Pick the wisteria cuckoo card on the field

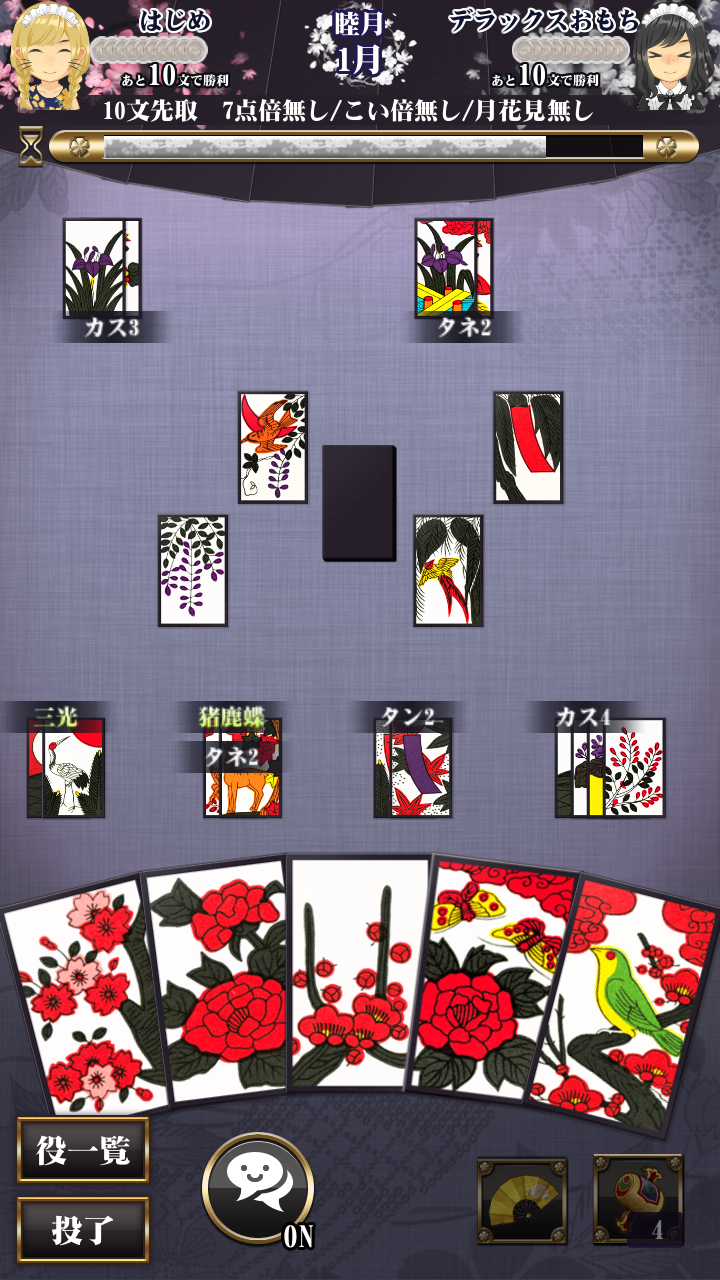point(273,447)
